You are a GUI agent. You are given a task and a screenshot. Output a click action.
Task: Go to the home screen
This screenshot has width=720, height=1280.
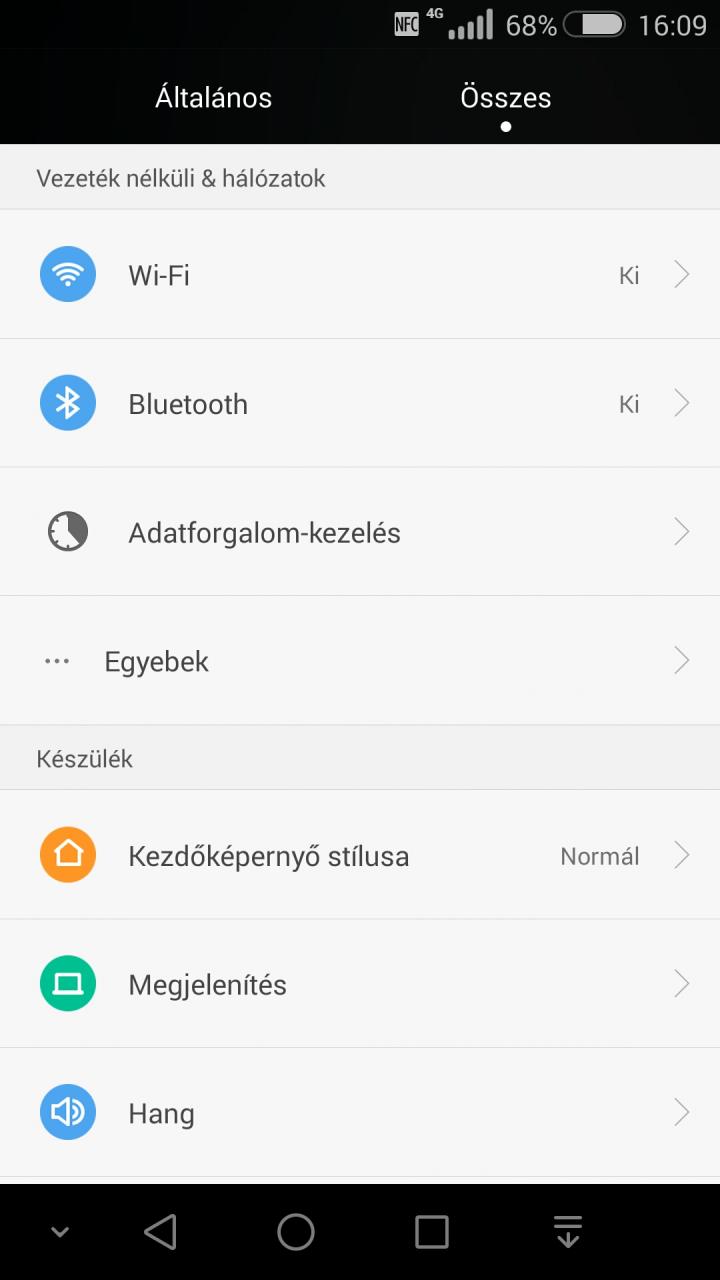click(x=296, y=1232)
